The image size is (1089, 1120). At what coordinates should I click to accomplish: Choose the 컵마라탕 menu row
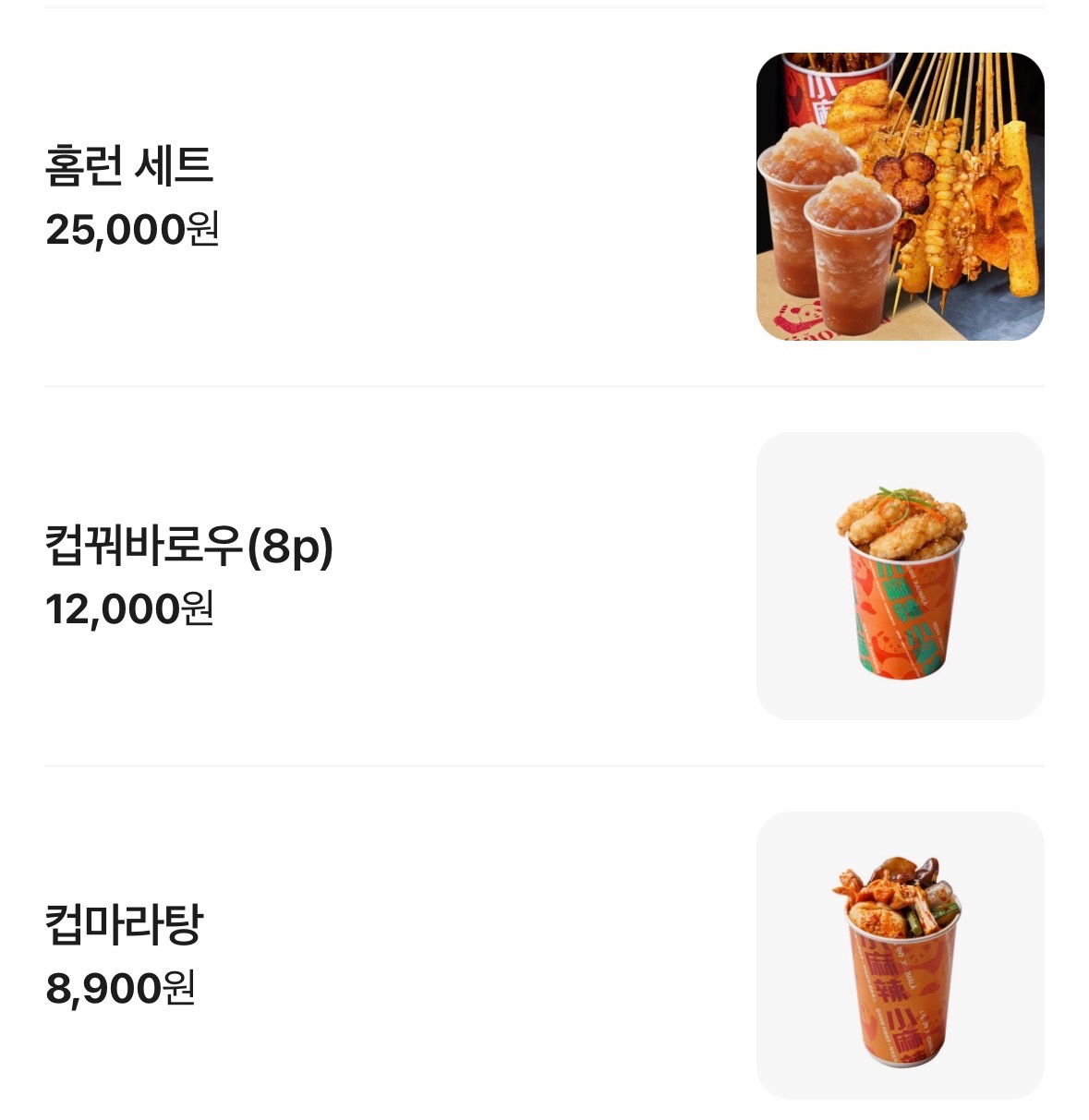tap(124, 925)
